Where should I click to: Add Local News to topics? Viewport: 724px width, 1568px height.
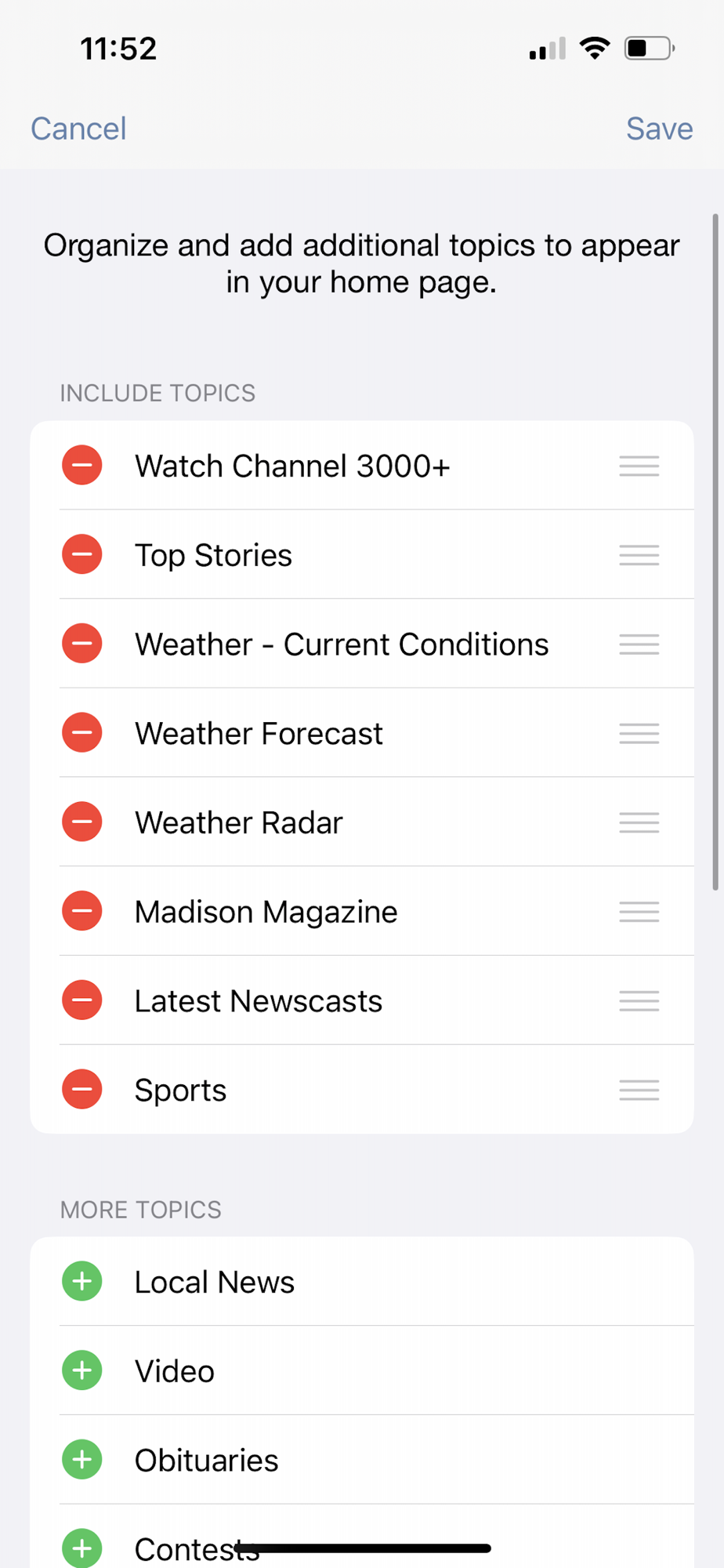[x=82, y=1282]
